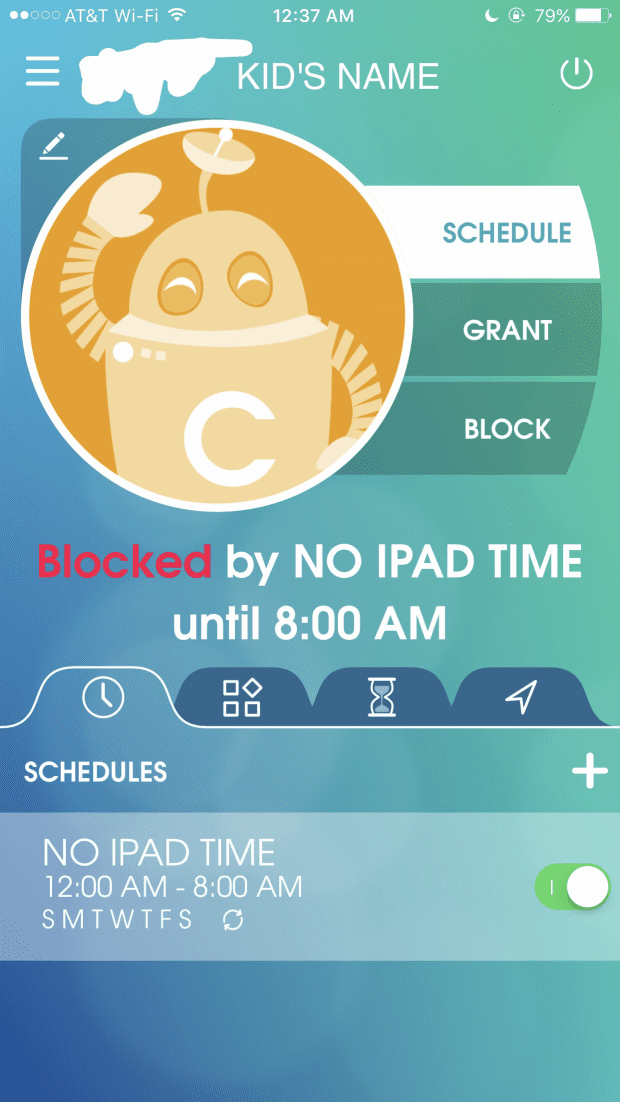Choose the GRANT option
Screen dimensions: 620x1102
[506, 330]
